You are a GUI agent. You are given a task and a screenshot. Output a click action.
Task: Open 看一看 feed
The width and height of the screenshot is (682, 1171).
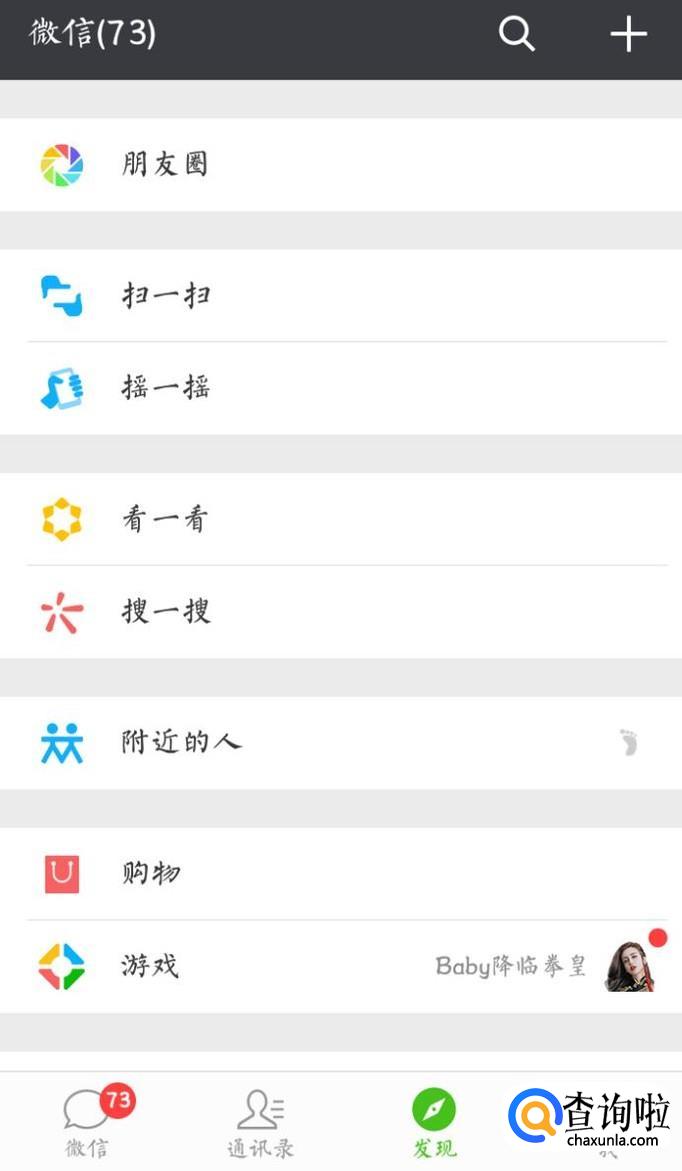tap(340, 520)
